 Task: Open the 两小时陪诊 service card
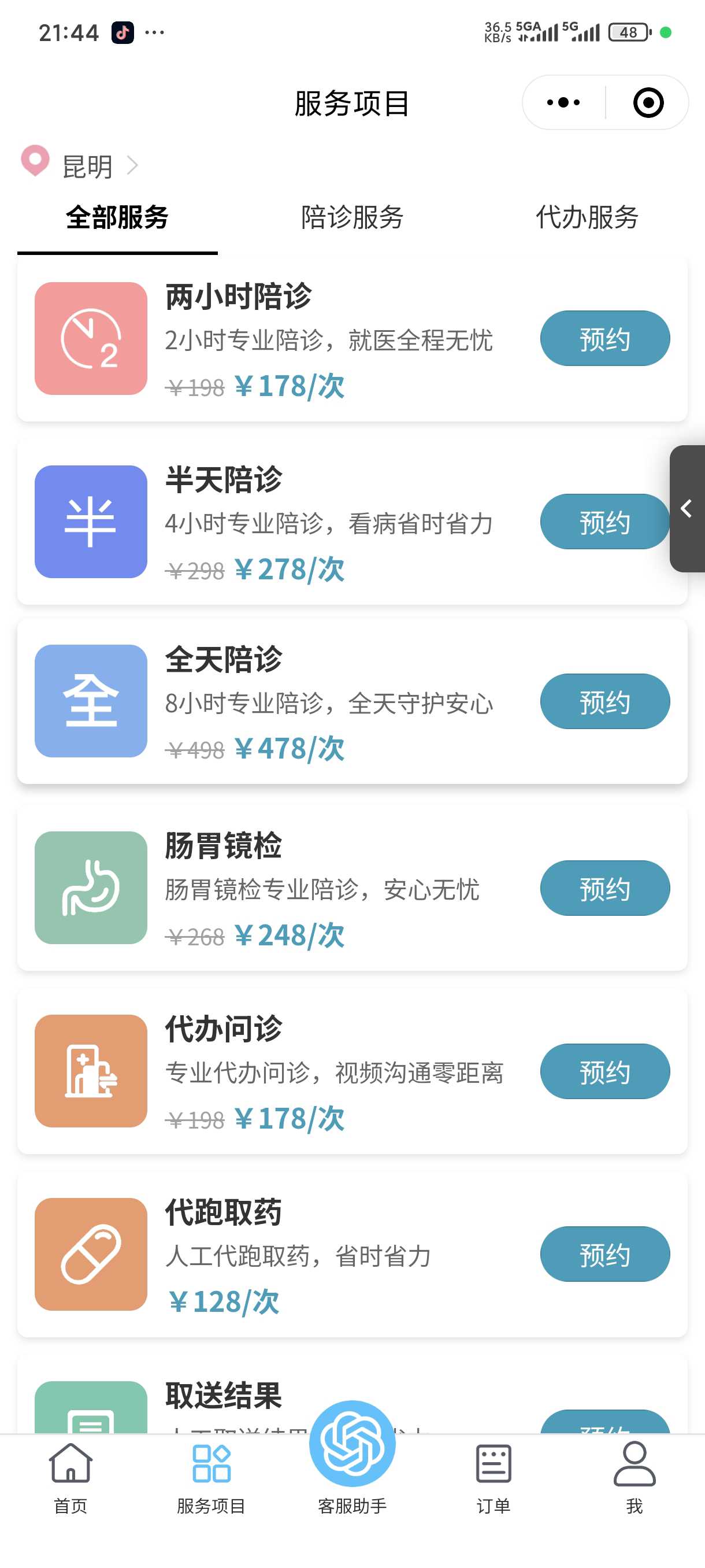click(x=352, y=338)
